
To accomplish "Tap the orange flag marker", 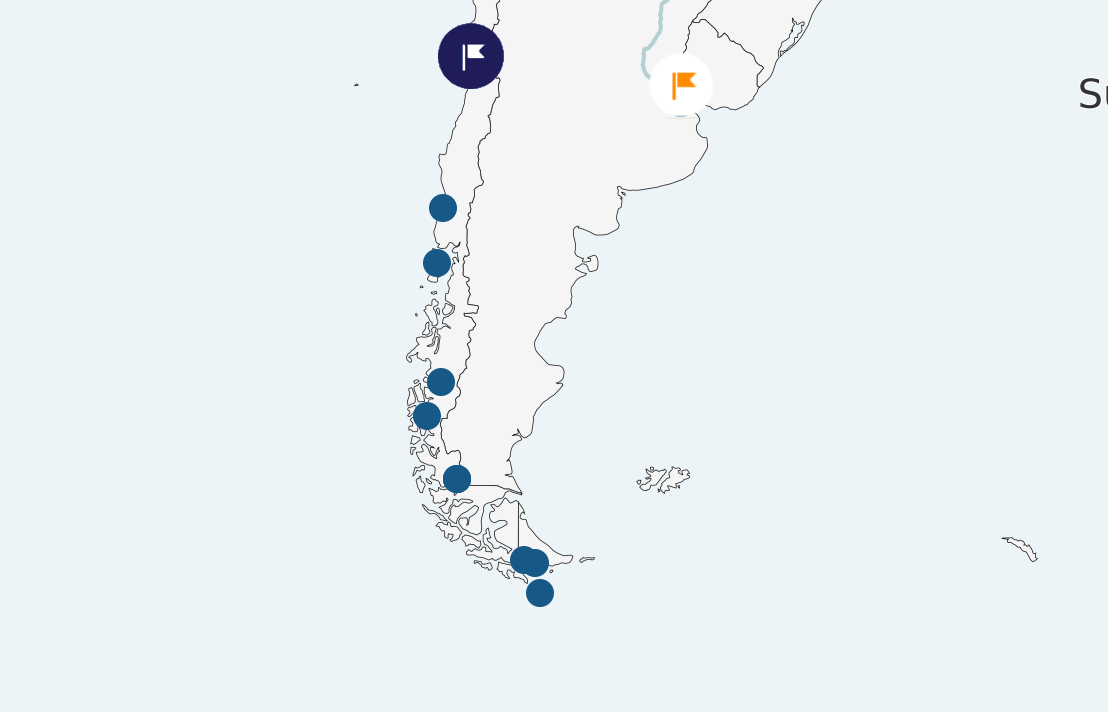I will 681,85.
